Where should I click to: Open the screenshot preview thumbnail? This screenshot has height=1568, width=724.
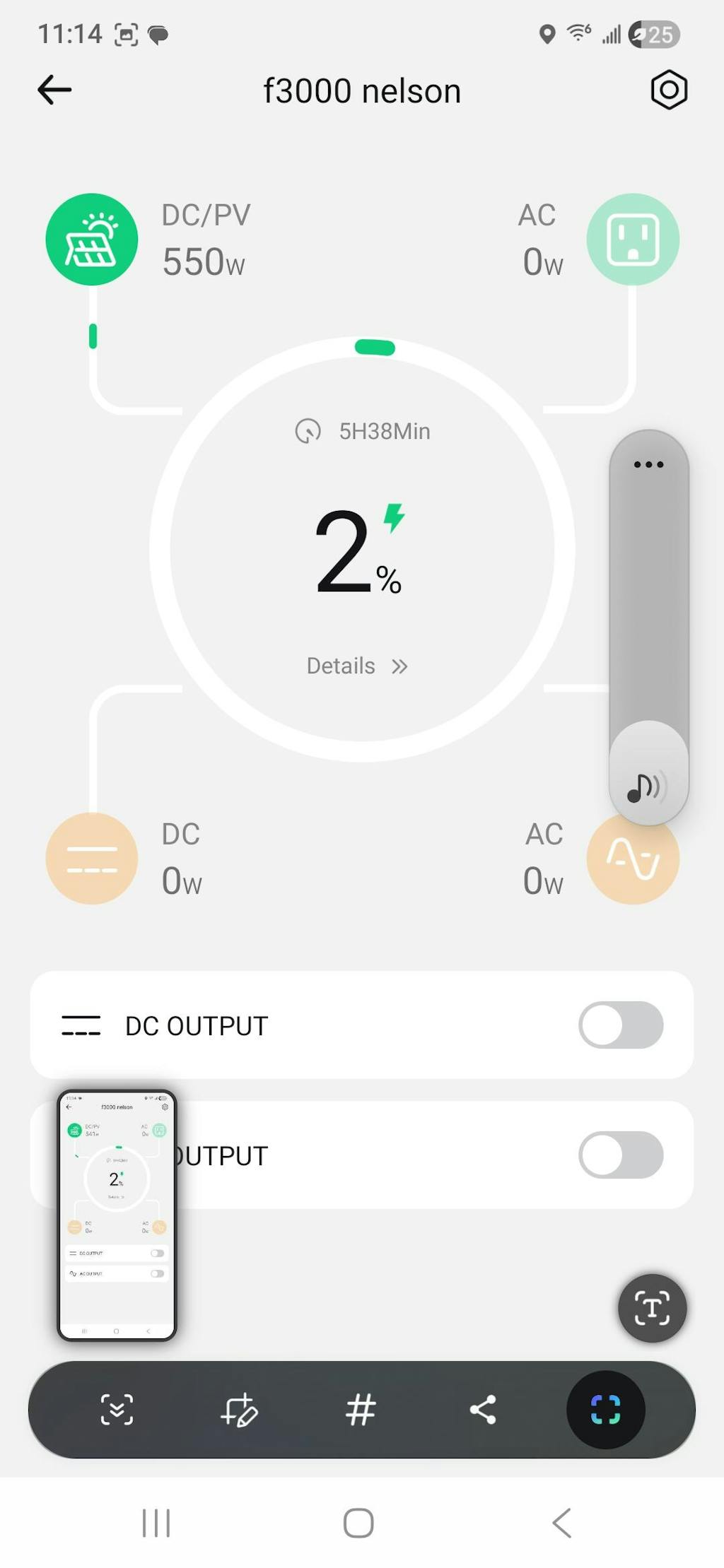117,1215
